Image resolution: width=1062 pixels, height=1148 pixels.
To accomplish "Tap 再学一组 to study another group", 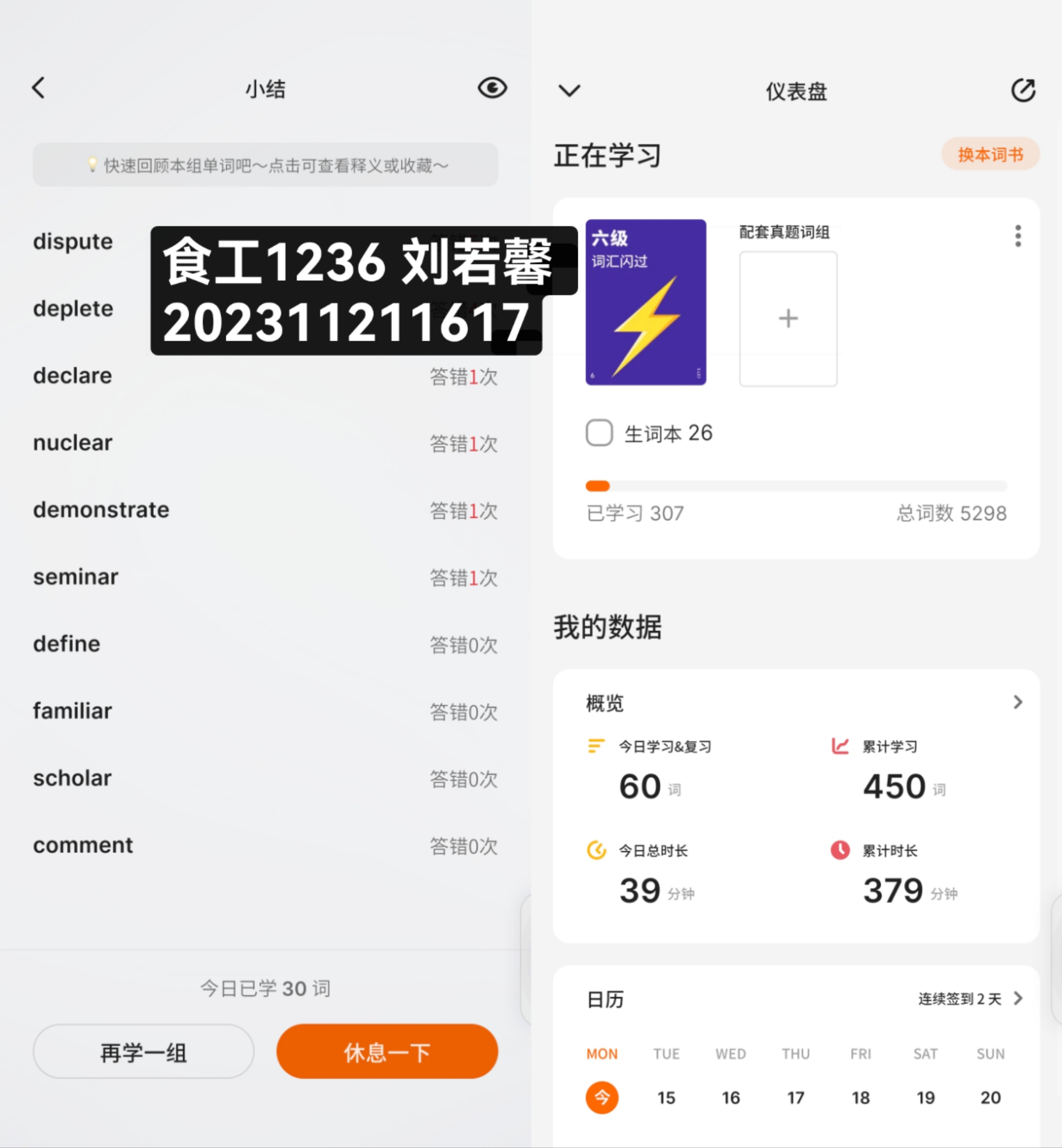I will pyautogui.click(x=143, y=1051).
